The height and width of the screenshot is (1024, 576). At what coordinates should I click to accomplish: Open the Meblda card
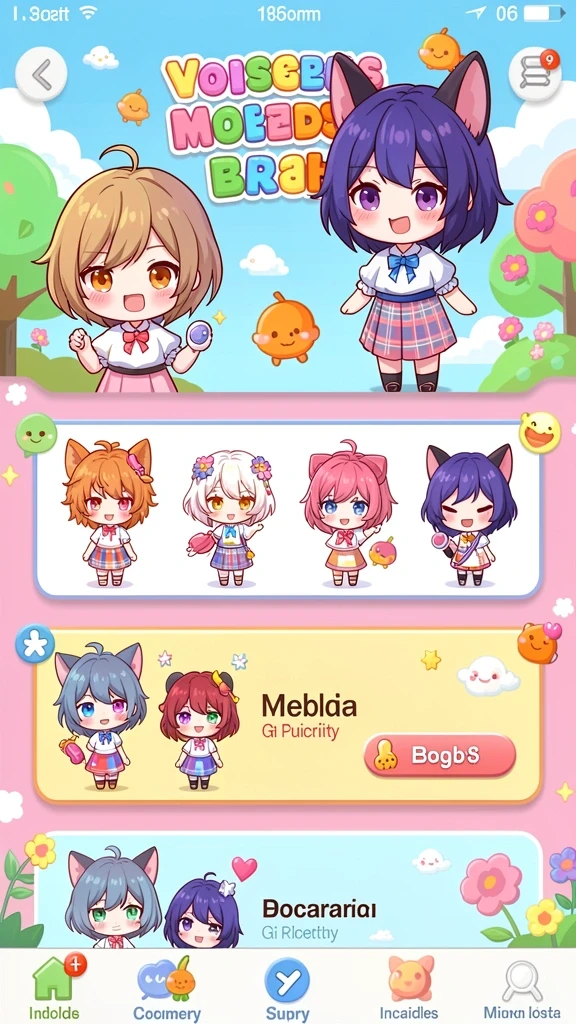(288, 716)
